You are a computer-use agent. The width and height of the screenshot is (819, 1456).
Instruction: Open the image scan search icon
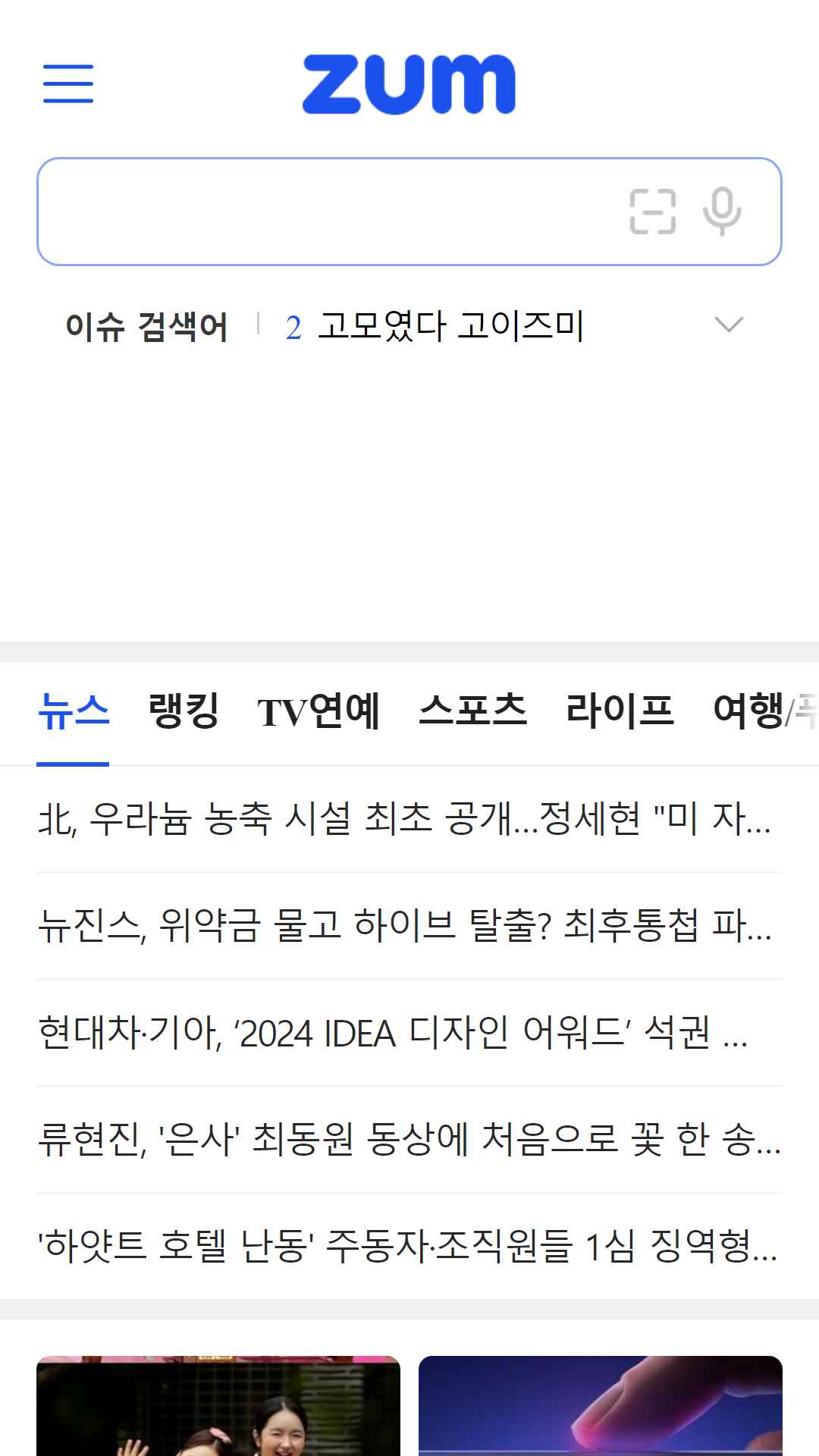(653, 212)
